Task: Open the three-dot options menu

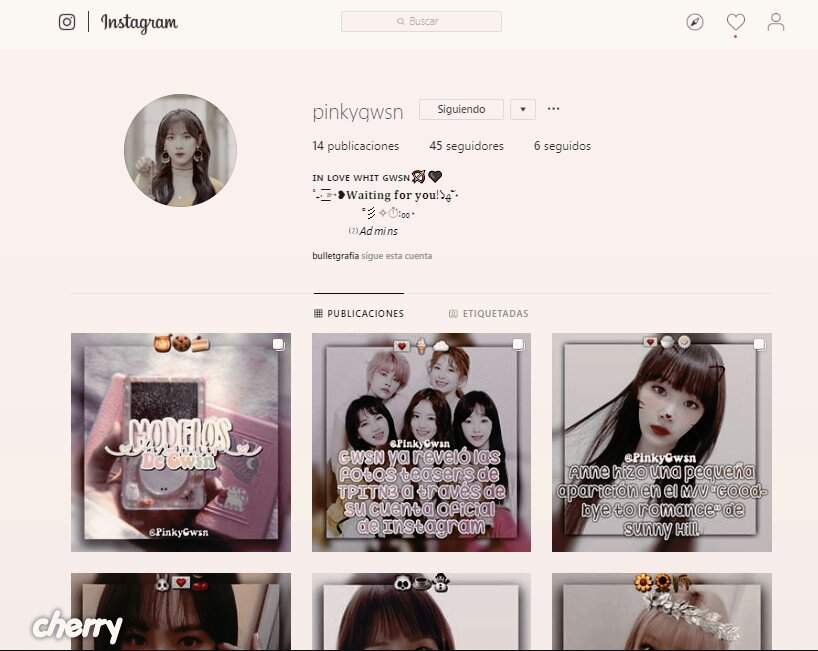Action: (x=553, y=109)
